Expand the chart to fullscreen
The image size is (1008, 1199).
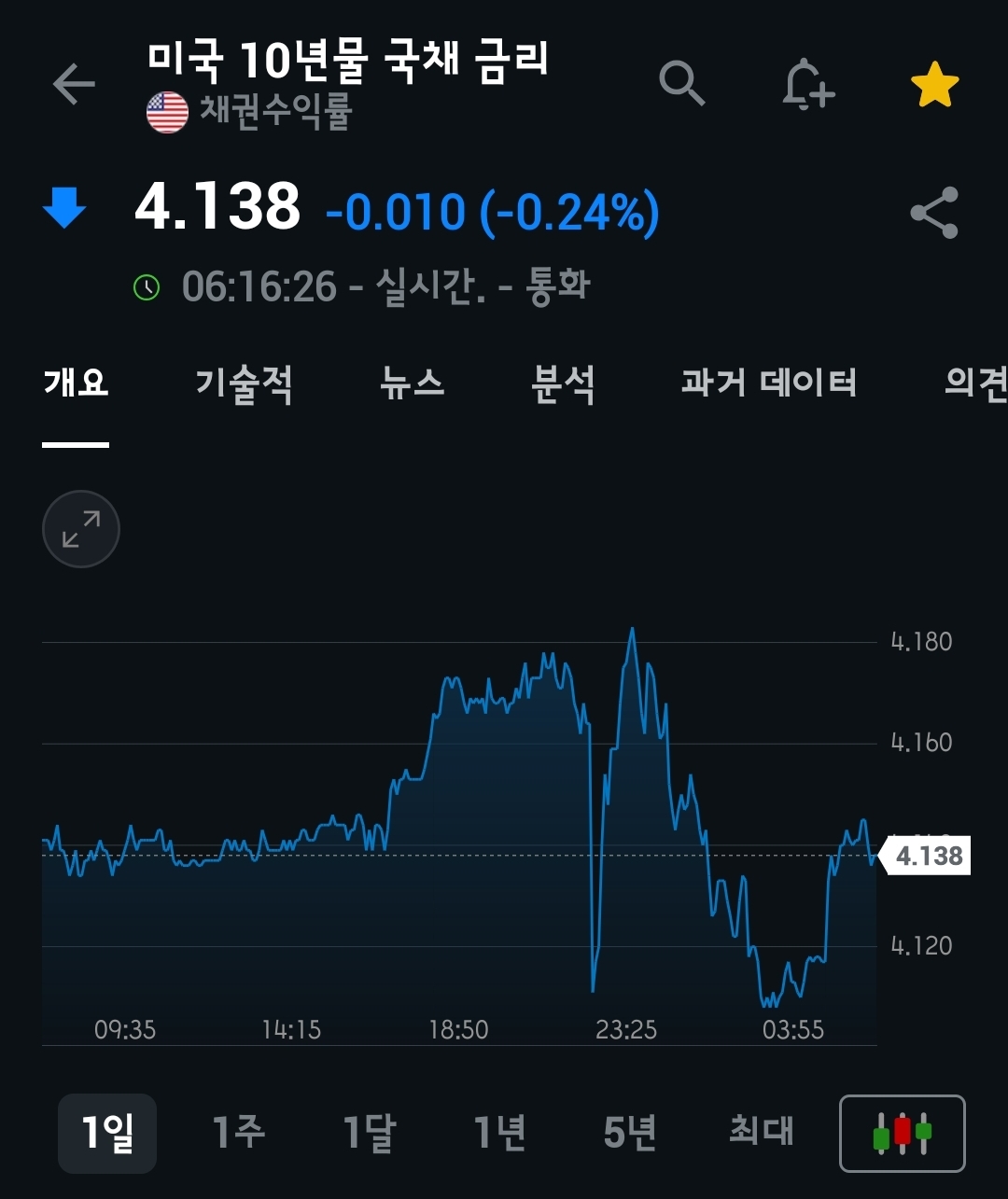coord(81,529)
